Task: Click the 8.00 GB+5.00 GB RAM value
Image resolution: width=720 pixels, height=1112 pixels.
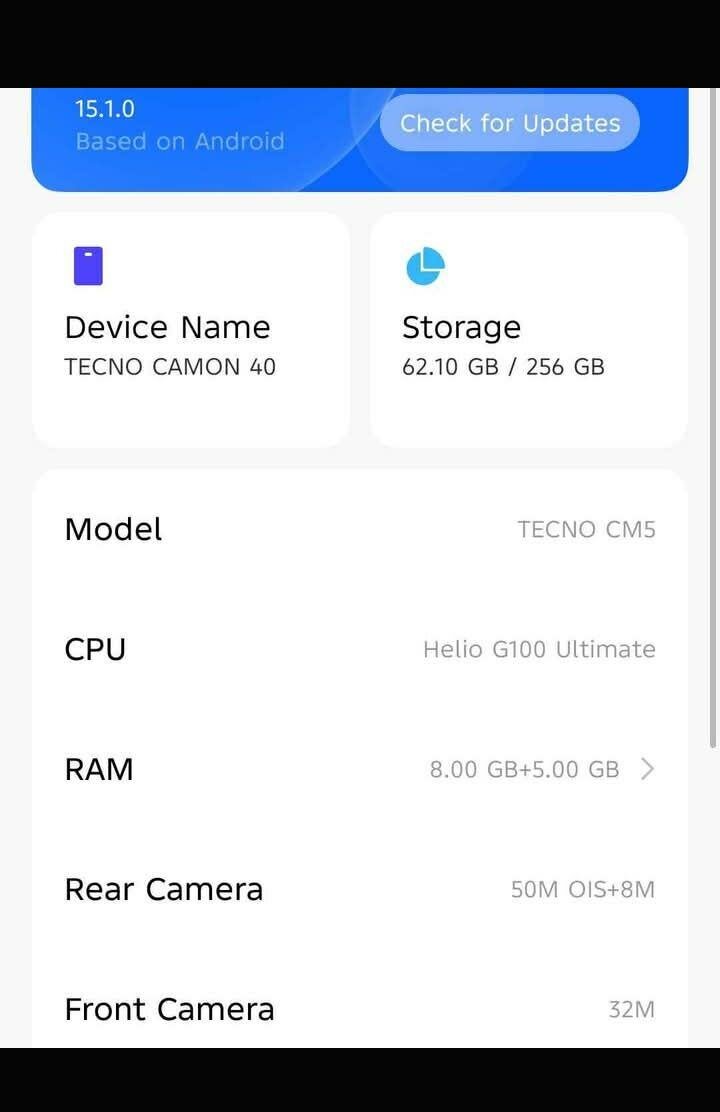Action: point(524,769)
